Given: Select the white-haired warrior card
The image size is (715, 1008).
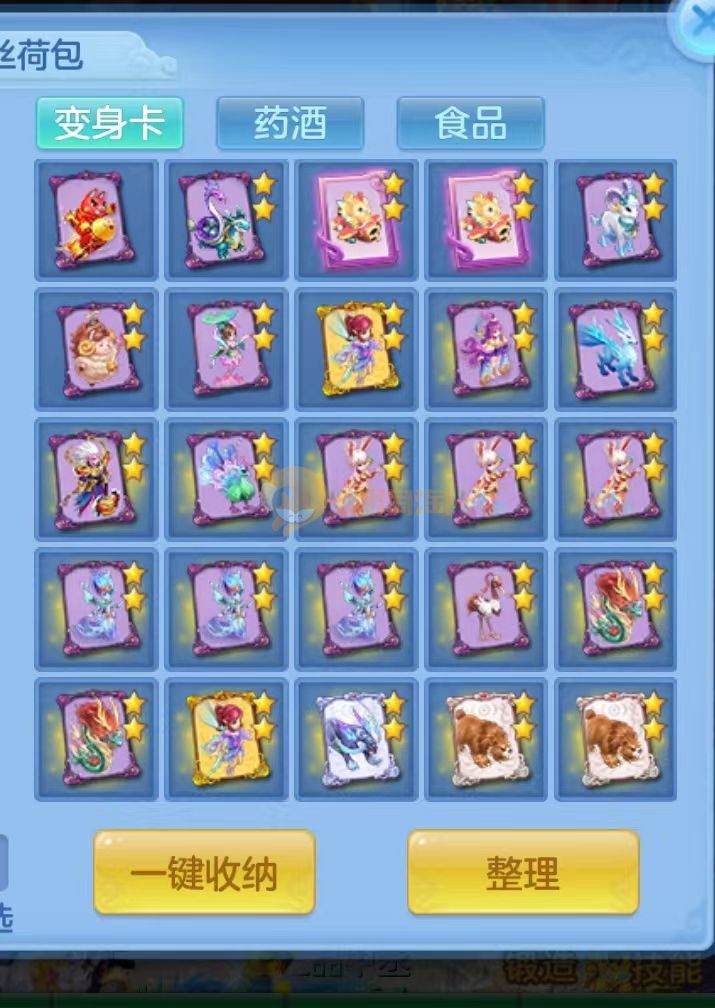Looking at the screenshot, I should coord(96,479).
